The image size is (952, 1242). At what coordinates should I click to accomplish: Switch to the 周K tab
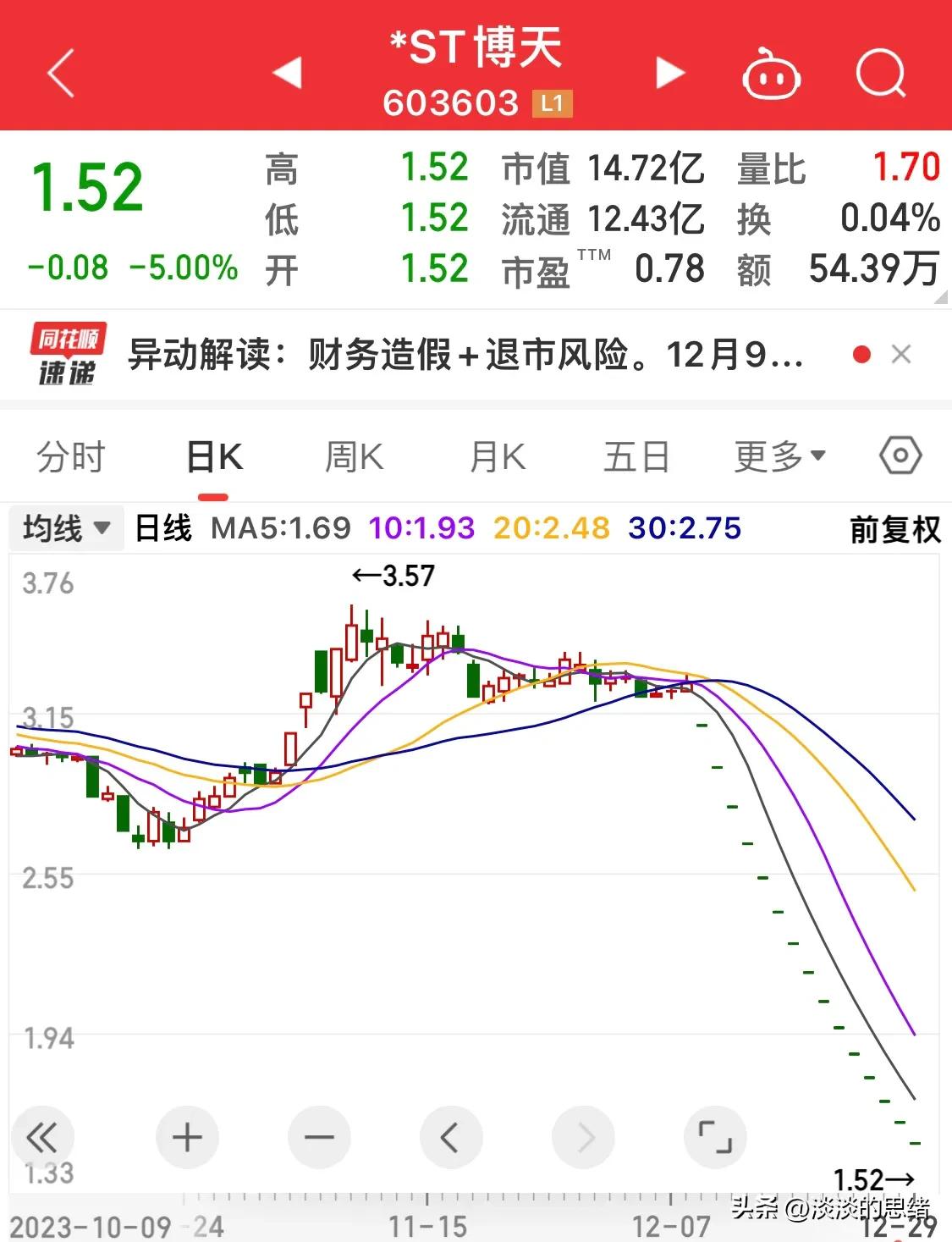(353, 455)
